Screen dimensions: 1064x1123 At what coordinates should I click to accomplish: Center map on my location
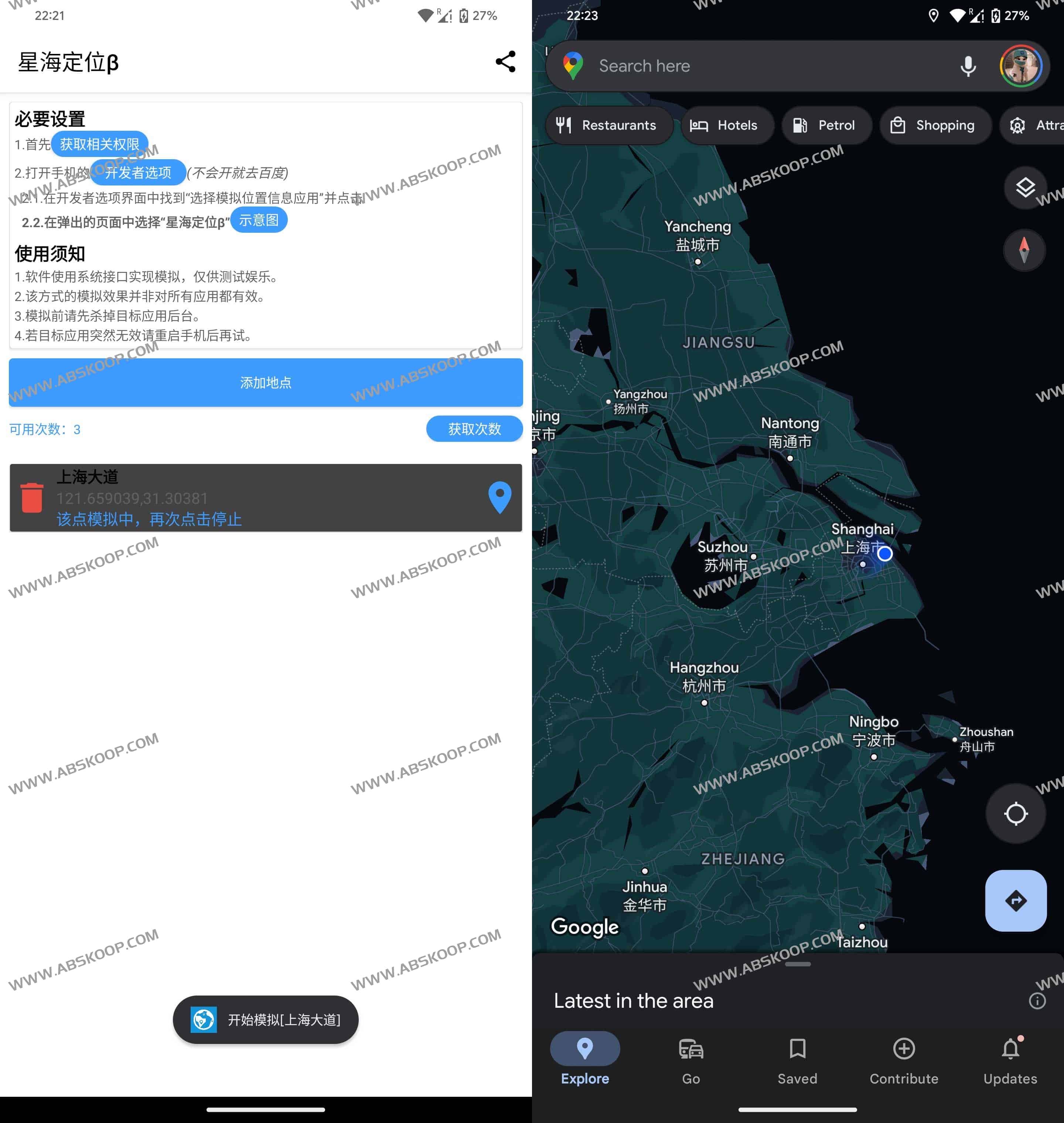pyautogui.click(x=1015, y=813)
